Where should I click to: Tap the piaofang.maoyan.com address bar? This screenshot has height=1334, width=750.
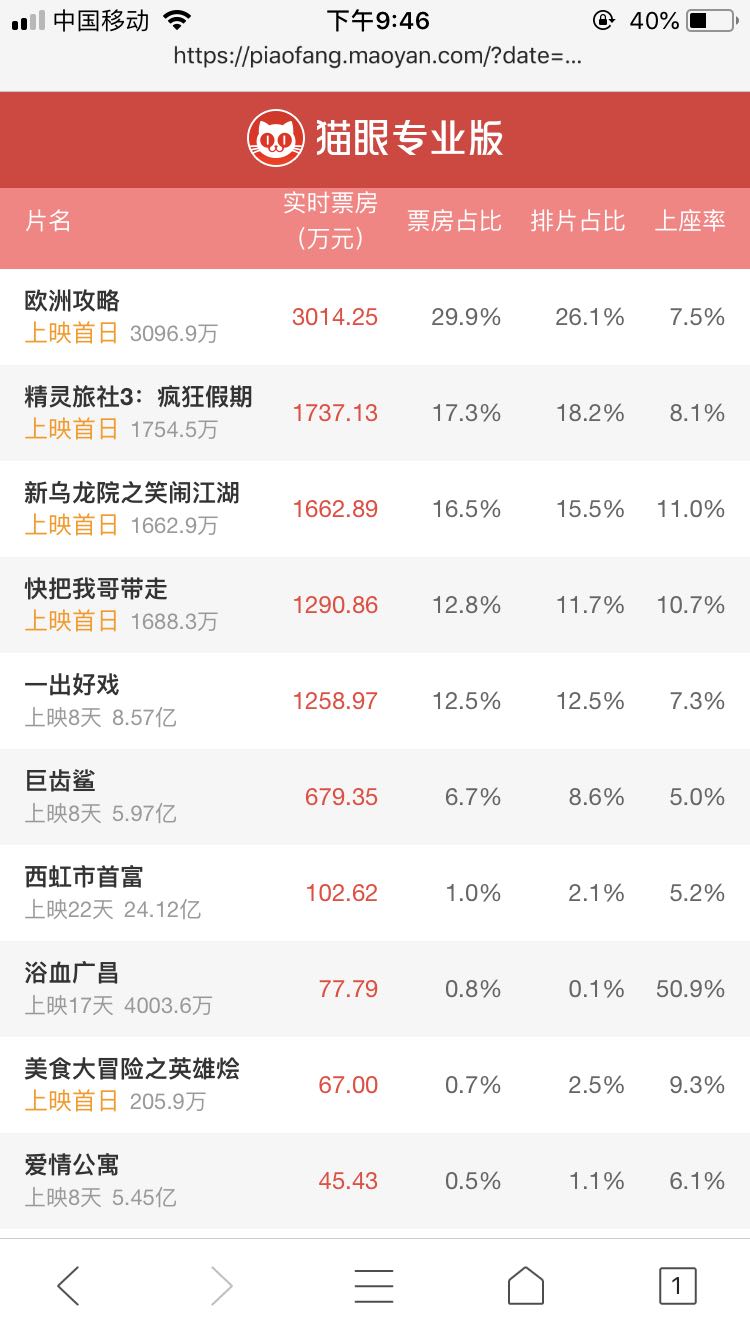click(x=377, y=57)
